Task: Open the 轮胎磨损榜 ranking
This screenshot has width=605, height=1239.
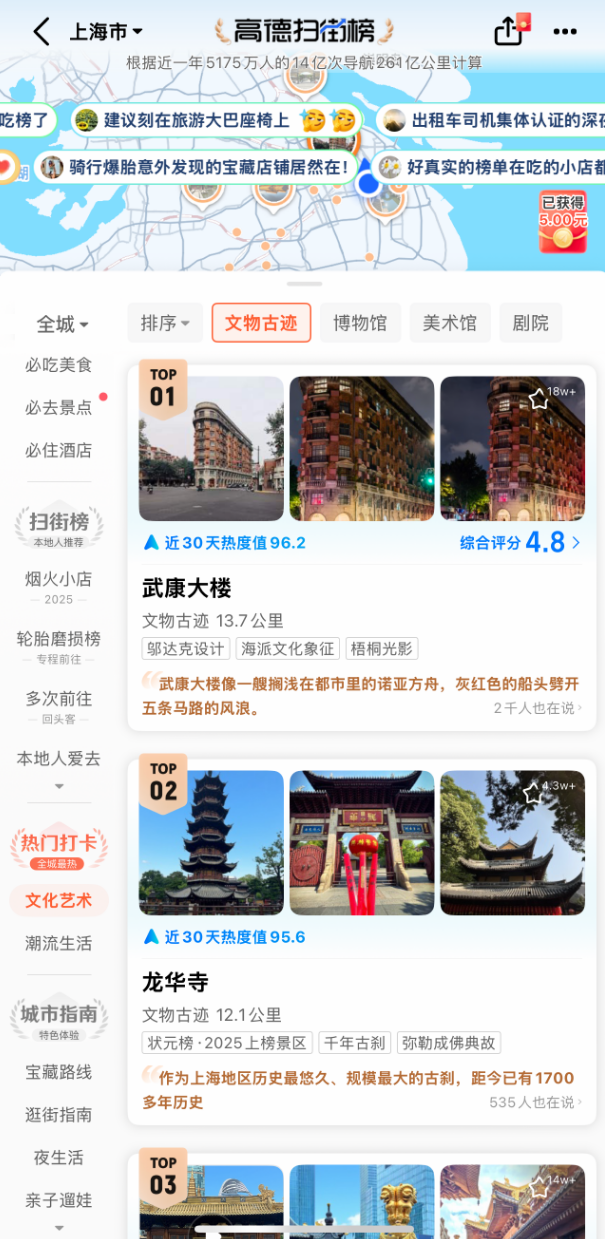Action: tap(58, 644)
